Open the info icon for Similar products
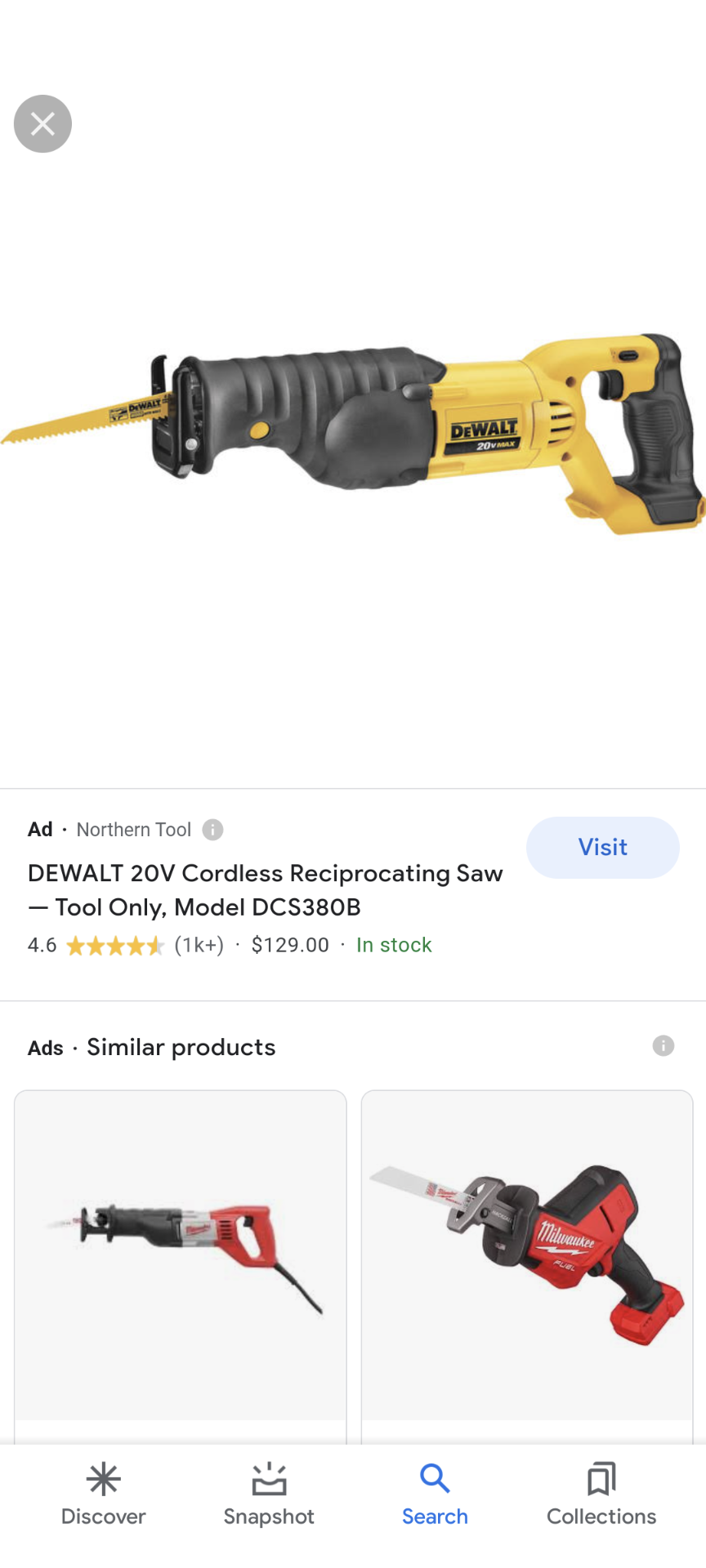The image size is (706, 1568). point(664,1045)
